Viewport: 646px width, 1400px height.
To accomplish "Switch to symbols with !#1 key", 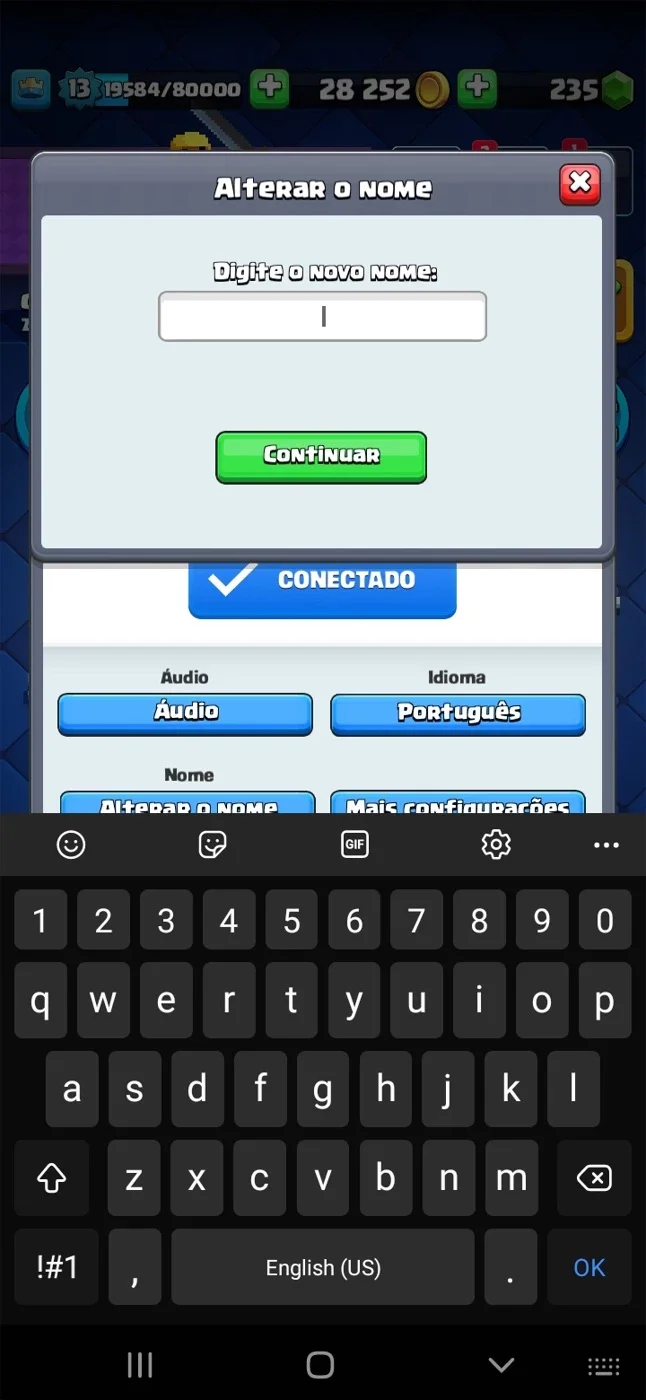I will point(57,1268).
